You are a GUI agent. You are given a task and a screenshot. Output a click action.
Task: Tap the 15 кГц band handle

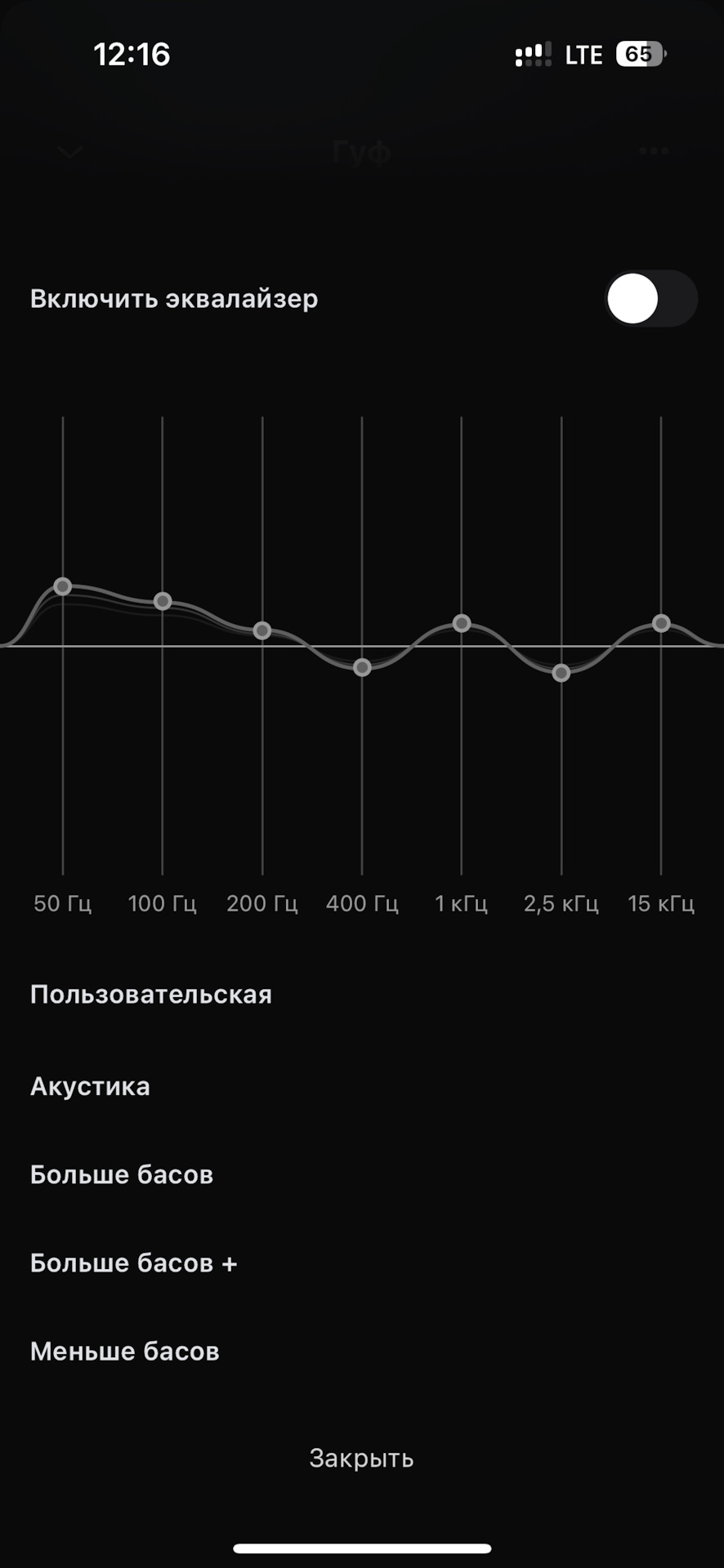pyautogui.click(x=661, y=623)
